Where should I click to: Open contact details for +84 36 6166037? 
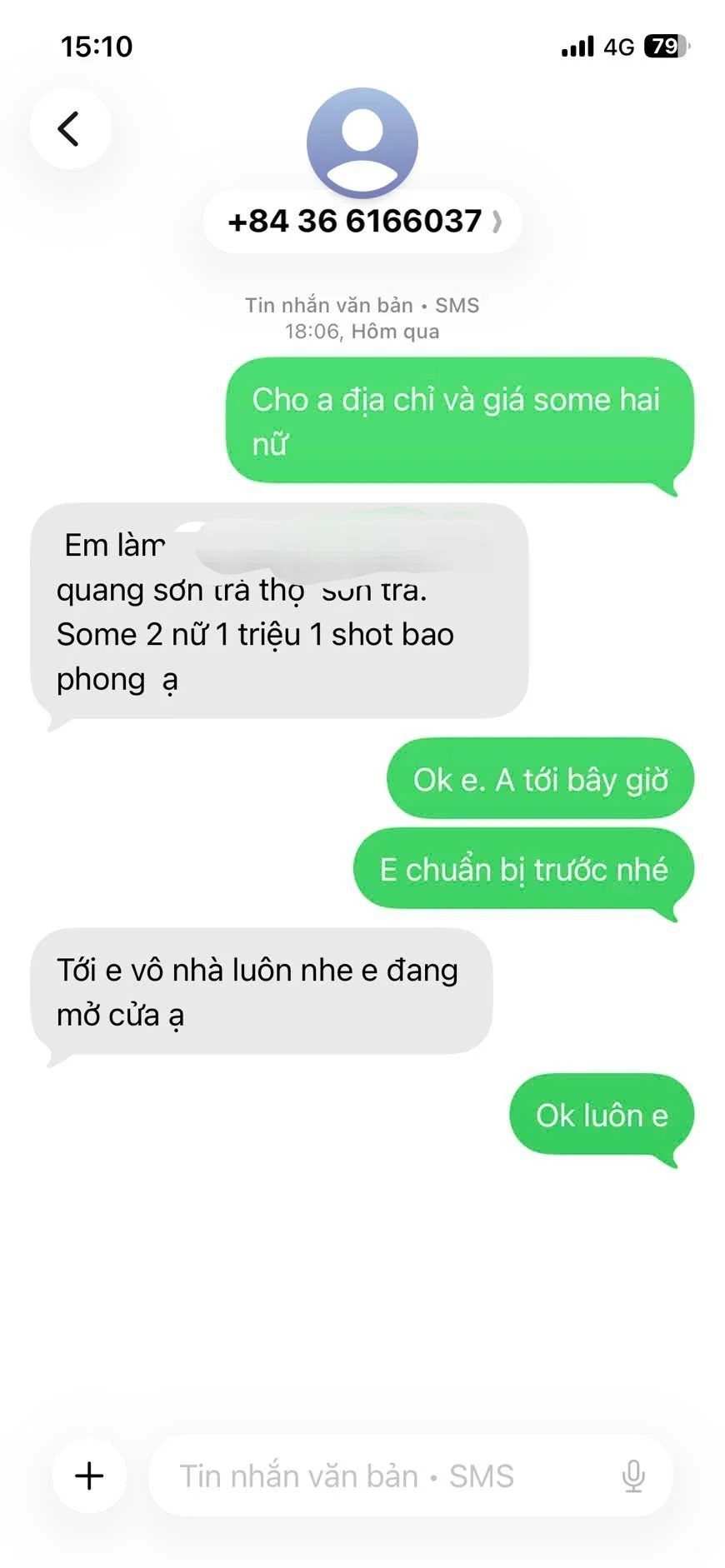click(x=362, y=222)
